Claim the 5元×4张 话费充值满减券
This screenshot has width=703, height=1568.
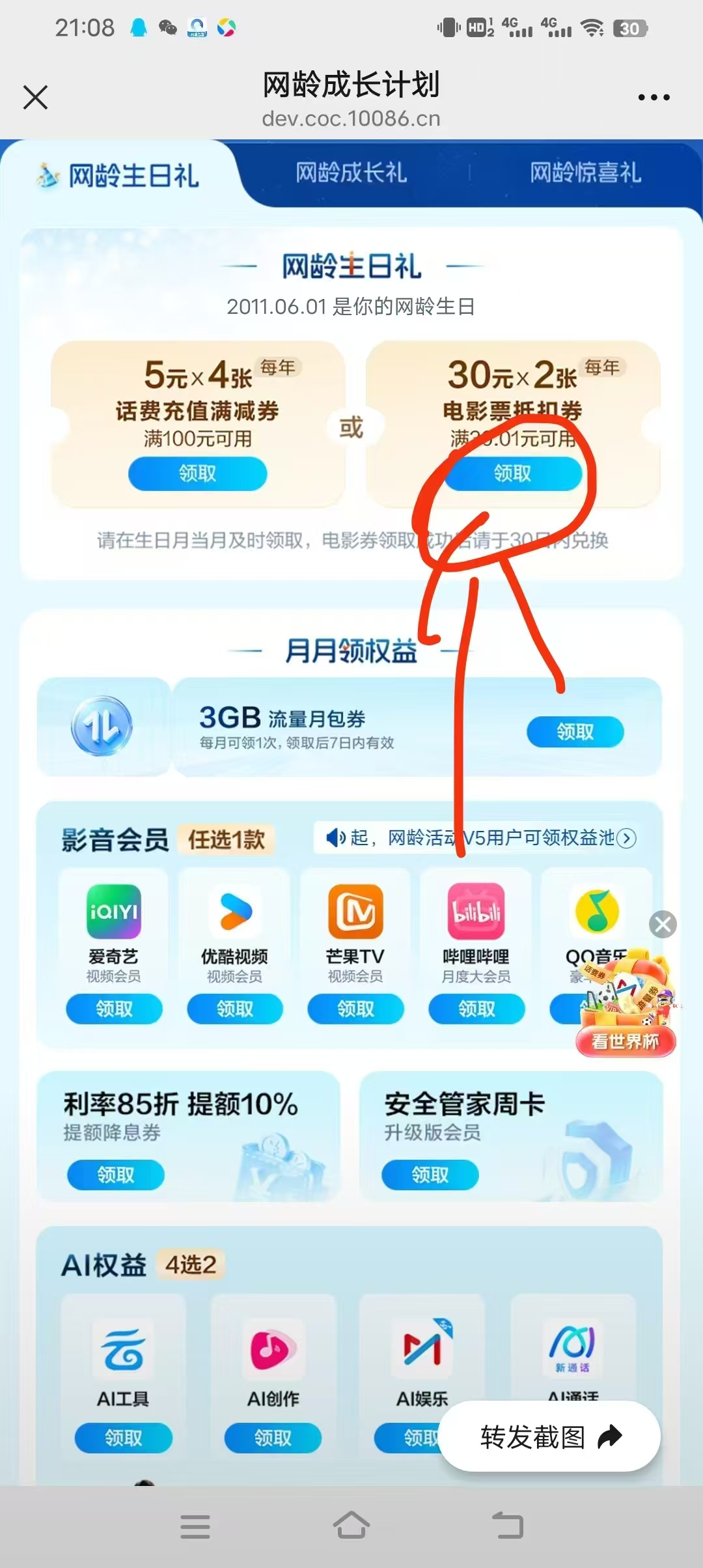pyautogui.click(x=197, y=473)
